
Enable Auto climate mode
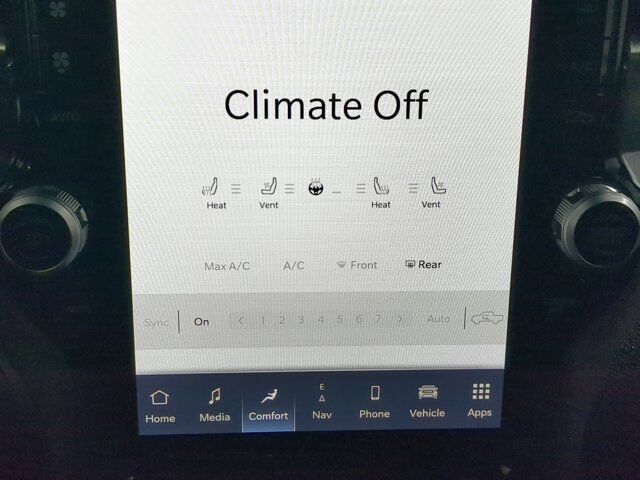(438, 319)
